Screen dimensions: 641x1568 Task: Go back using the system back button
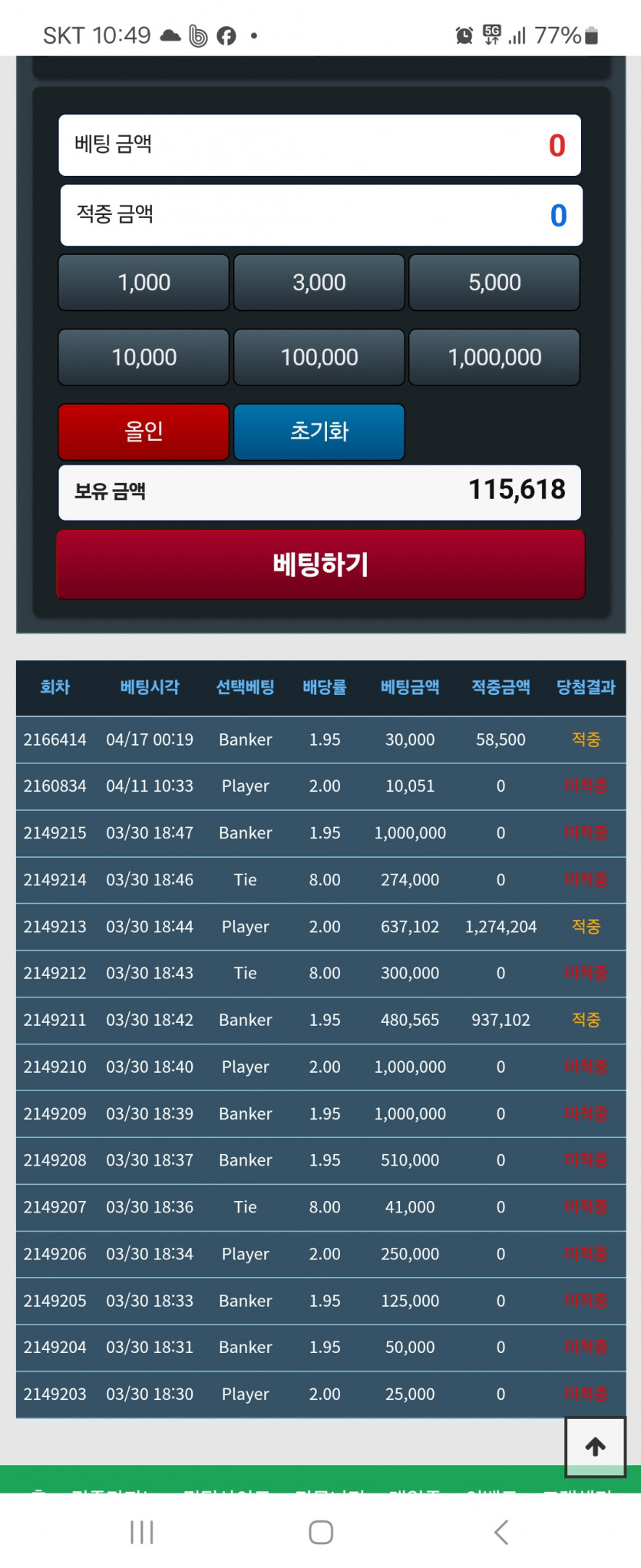pos(501,1532)
